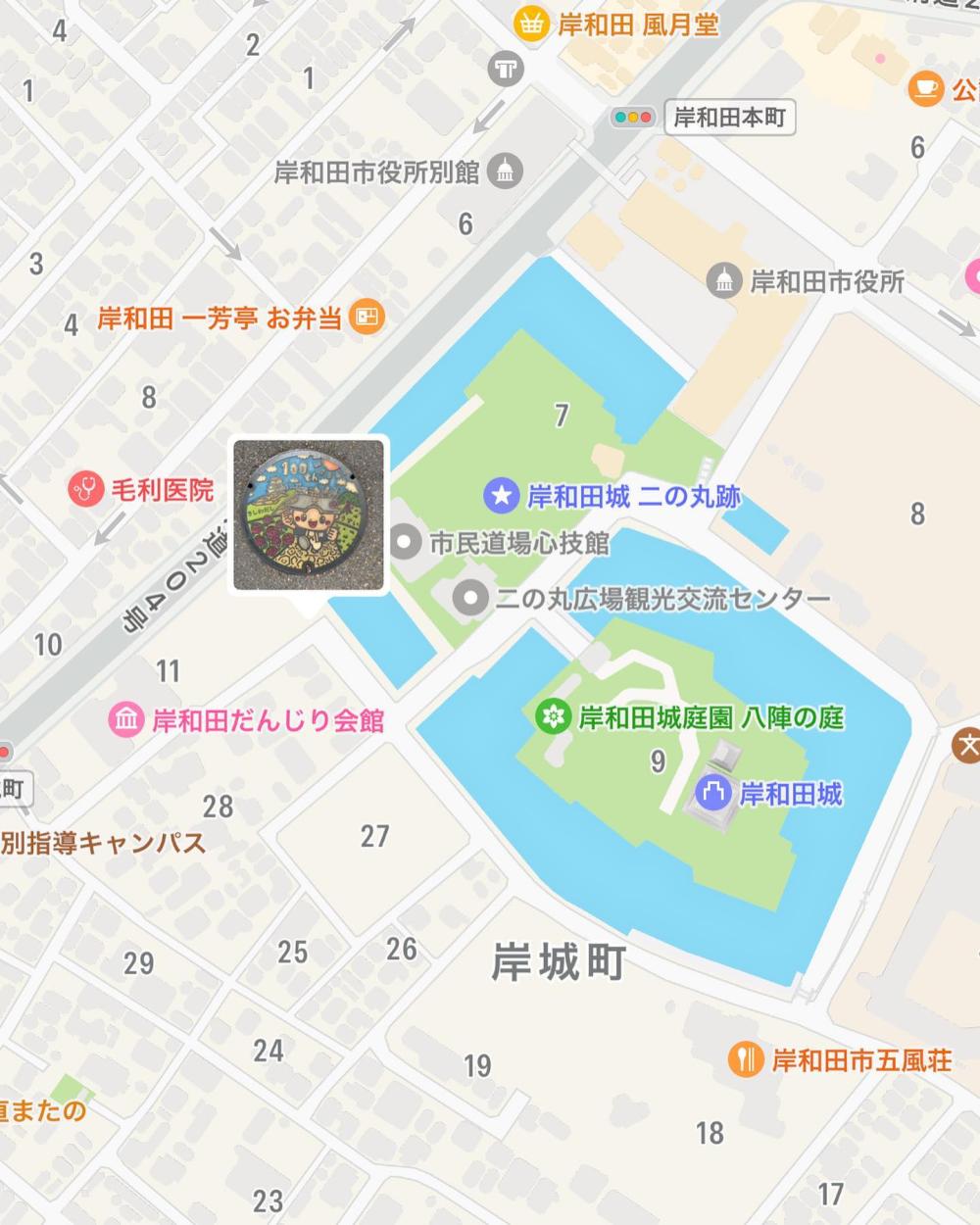The image size is (980, 1225).
Task: Open 岸和田 風月堂 shop marker
Action: click(531, 24)
